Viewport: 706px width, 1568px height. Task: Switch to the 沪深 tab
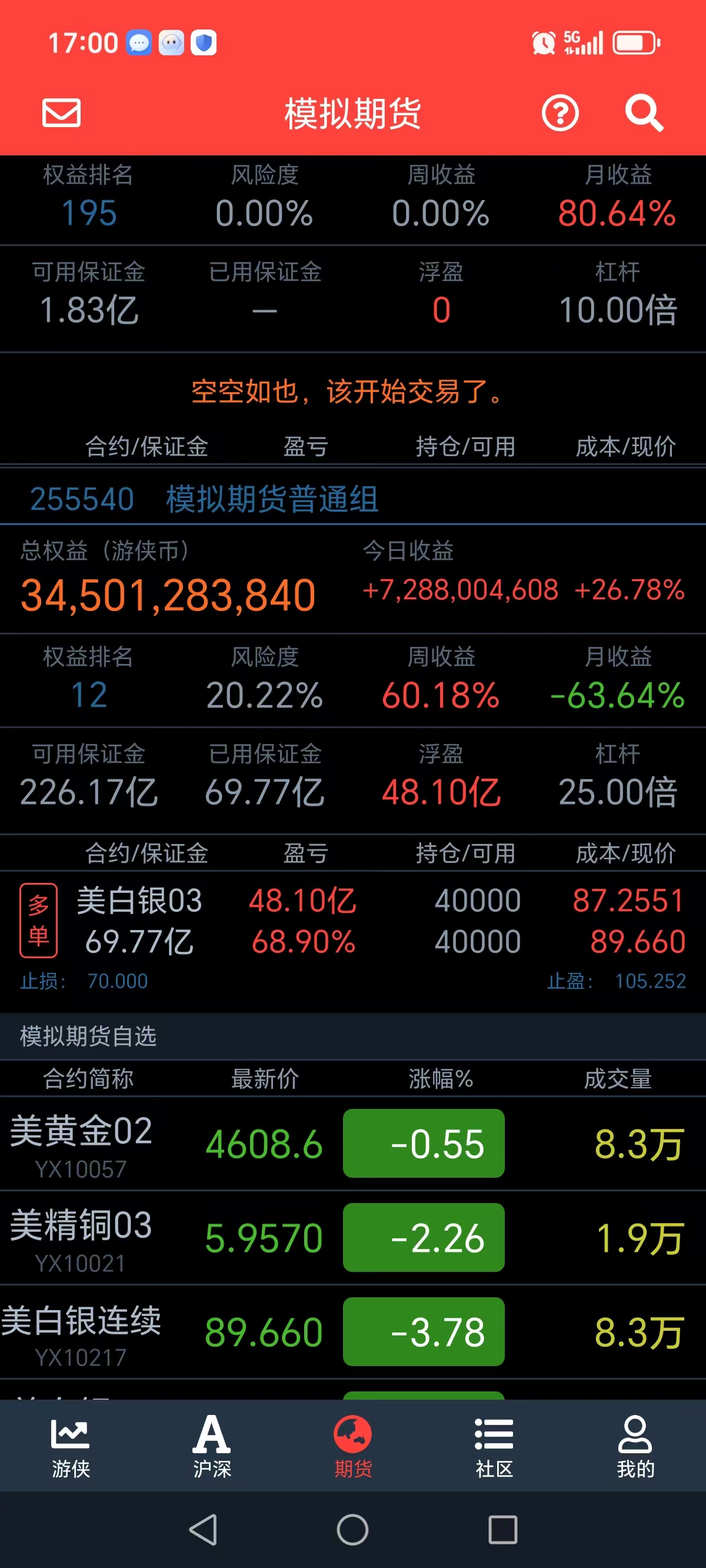(x=212, y=1446)
